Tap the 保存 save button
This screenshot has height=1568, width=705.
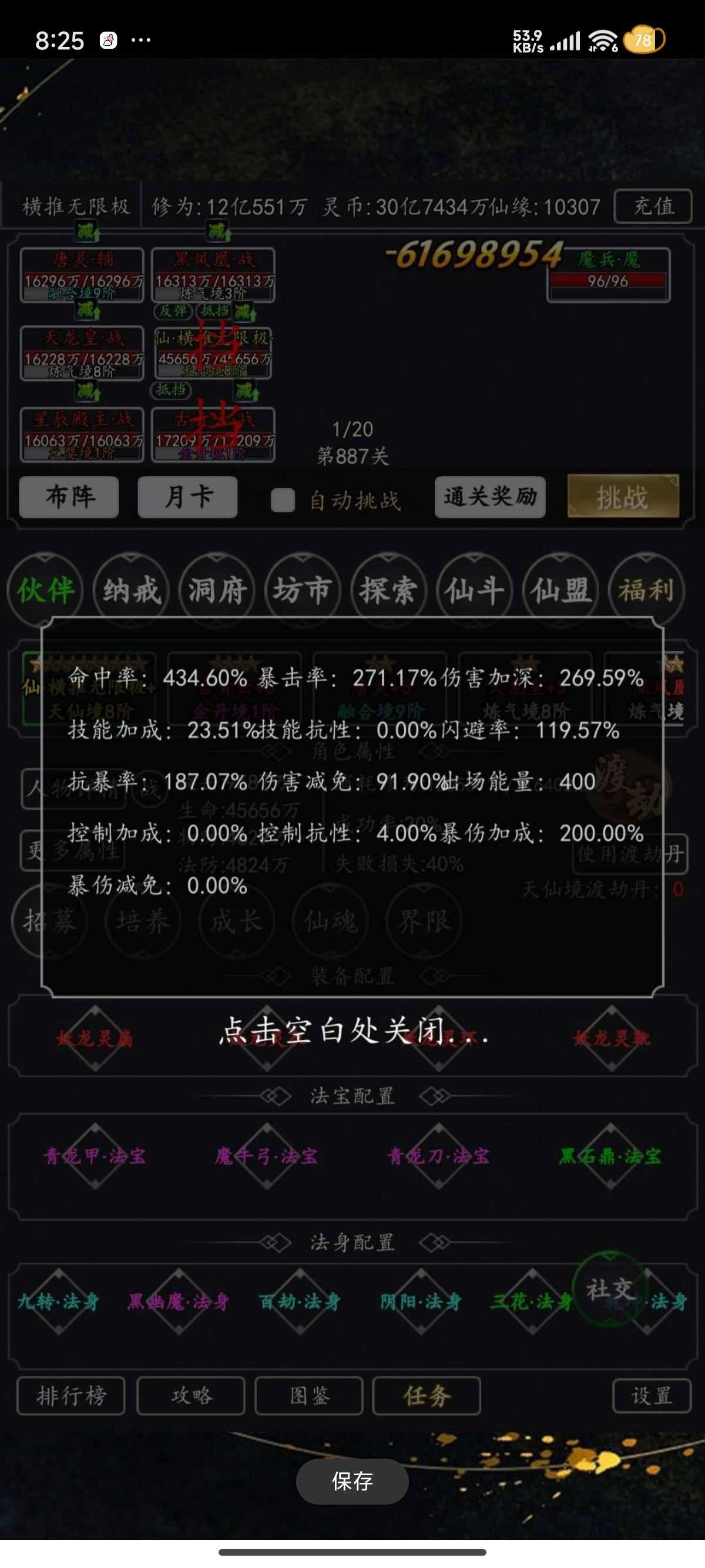coord(352,1481)
